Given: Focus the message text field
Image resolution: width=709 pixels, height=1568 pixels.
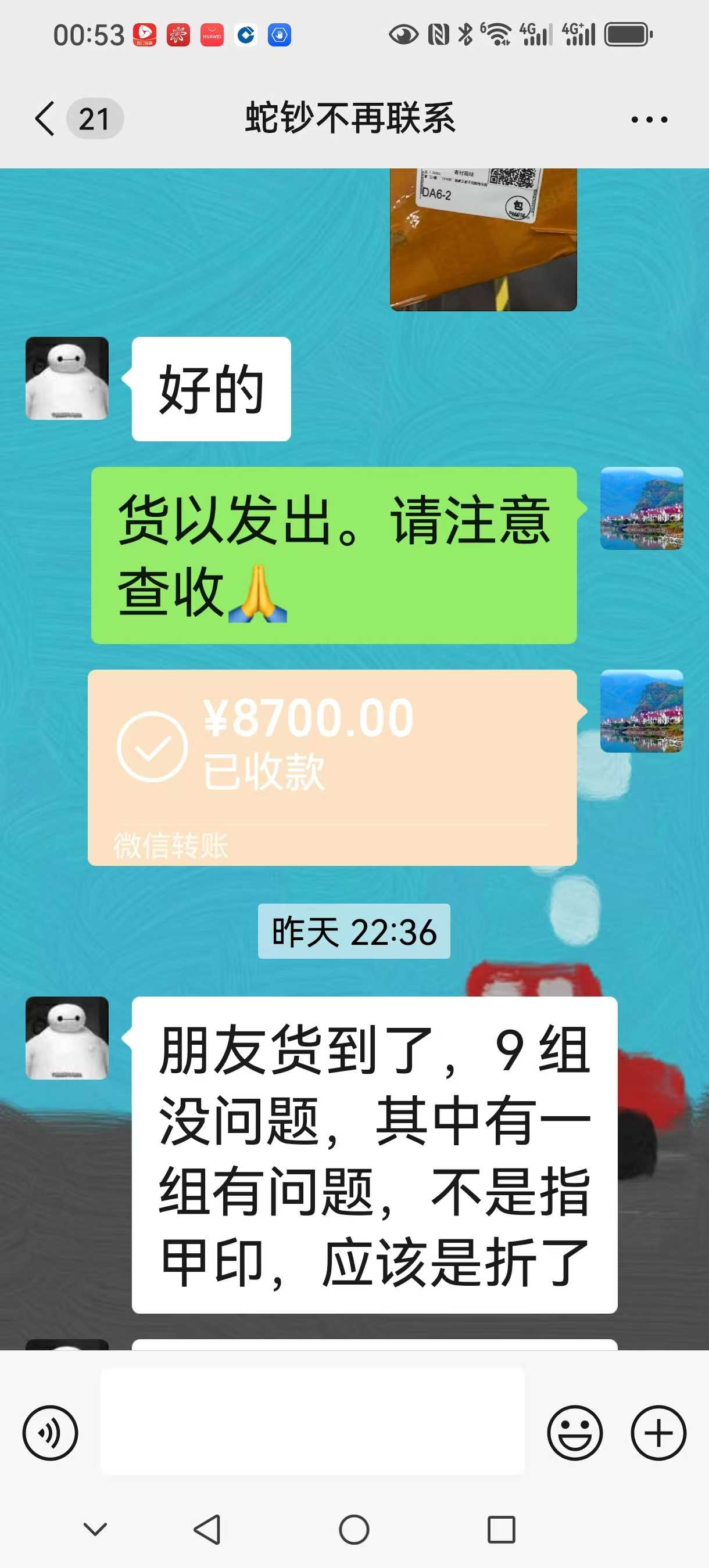Looking at the screenshot, I should (313, 1420).
